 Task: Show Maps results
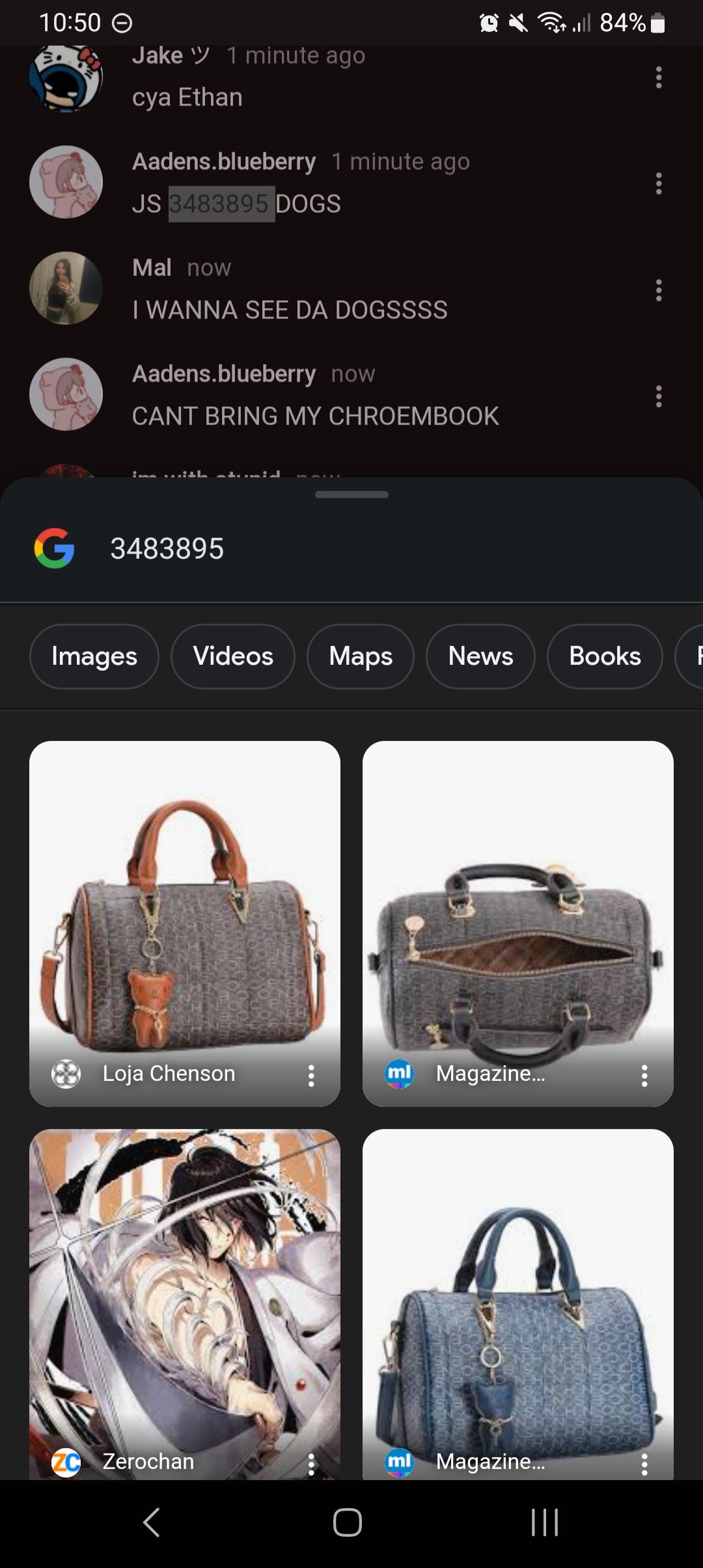(361, 656)
